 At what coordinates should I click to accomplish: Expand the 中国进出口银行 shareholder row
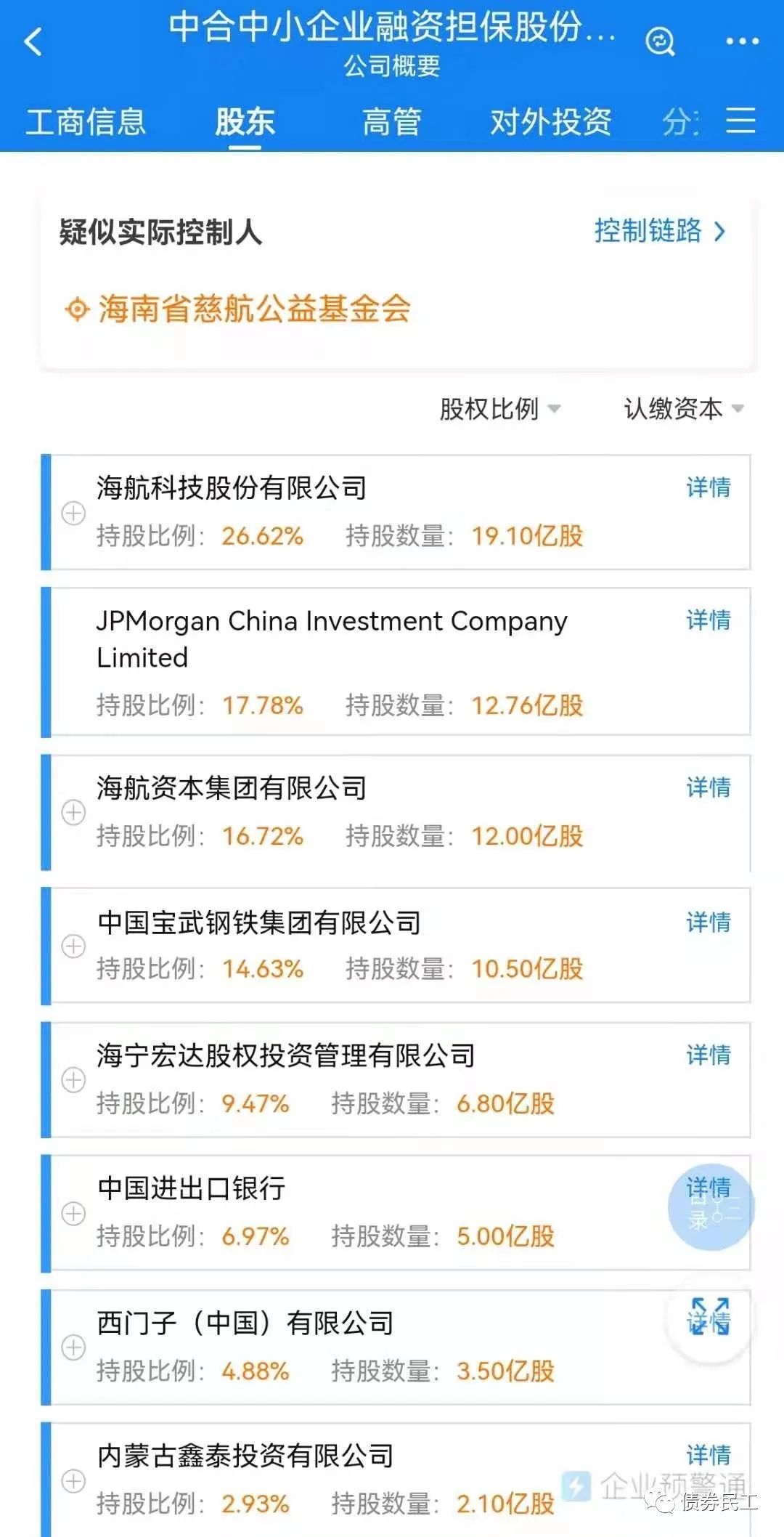click(x=73, y=1213)
